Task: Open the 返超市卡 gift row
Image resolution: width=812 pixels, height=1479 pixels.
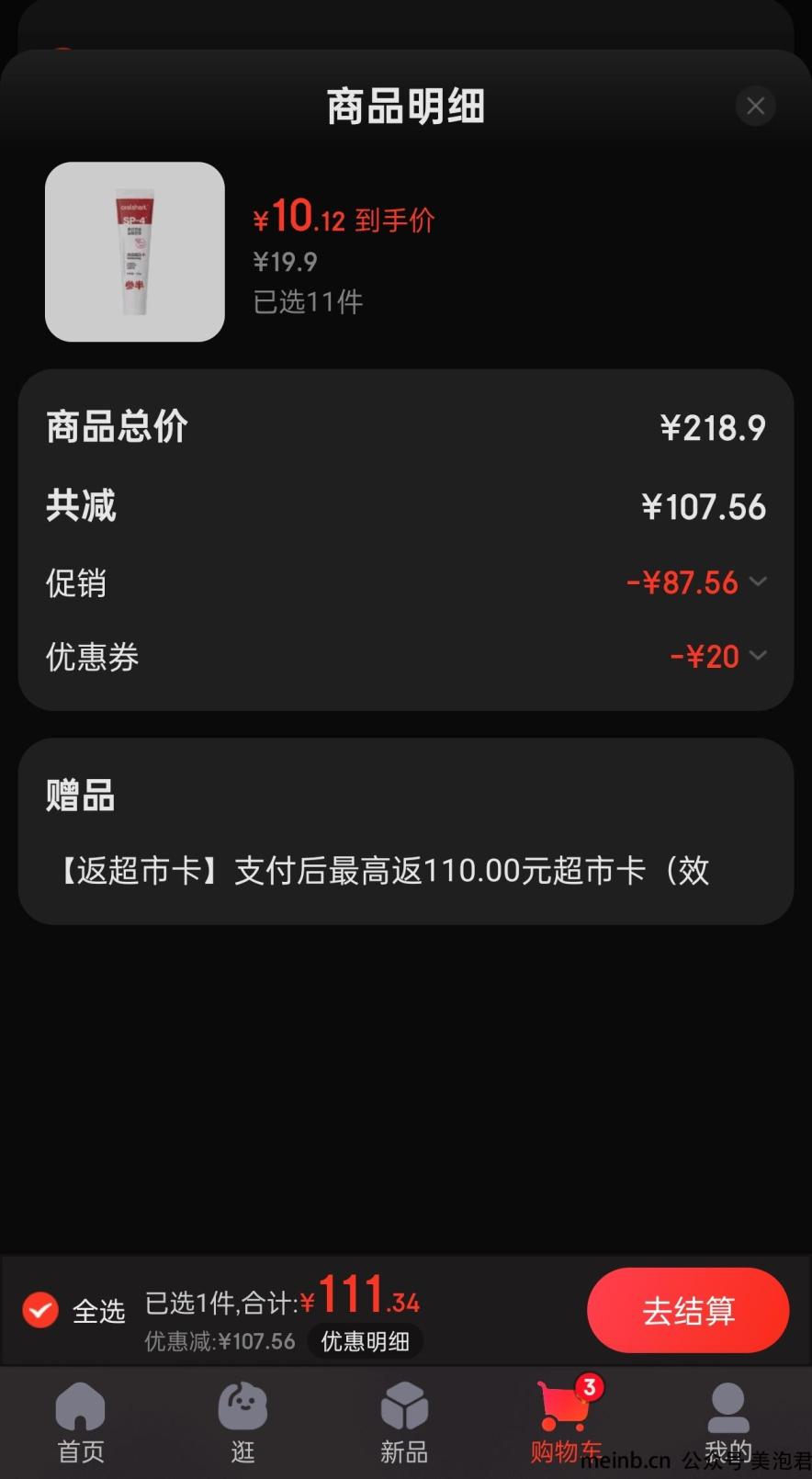Action: point(406,870)
